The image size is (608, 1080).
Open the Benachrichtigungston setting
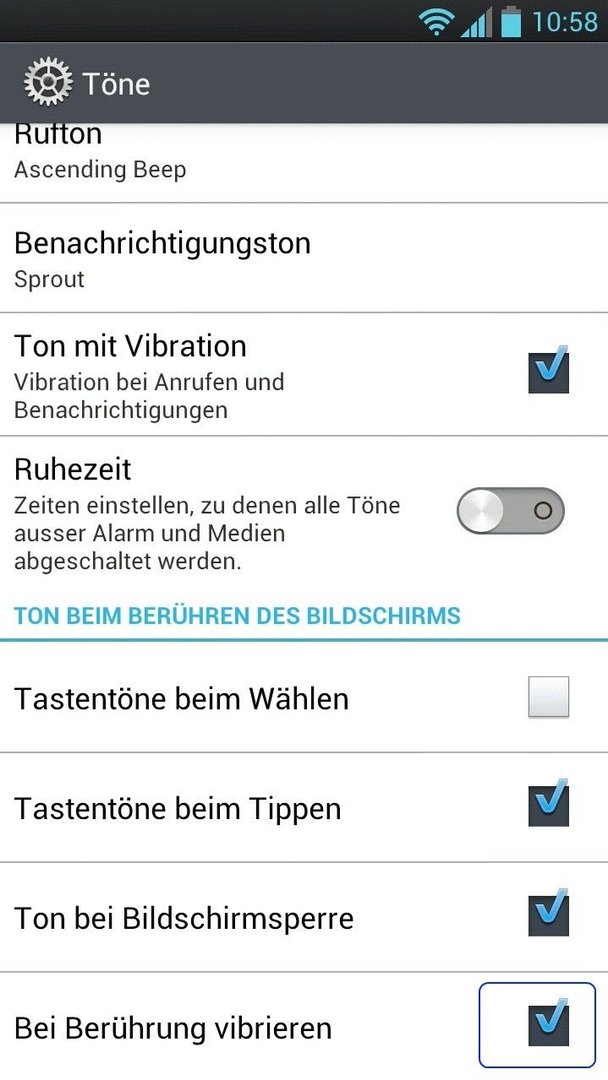[304, 258]
